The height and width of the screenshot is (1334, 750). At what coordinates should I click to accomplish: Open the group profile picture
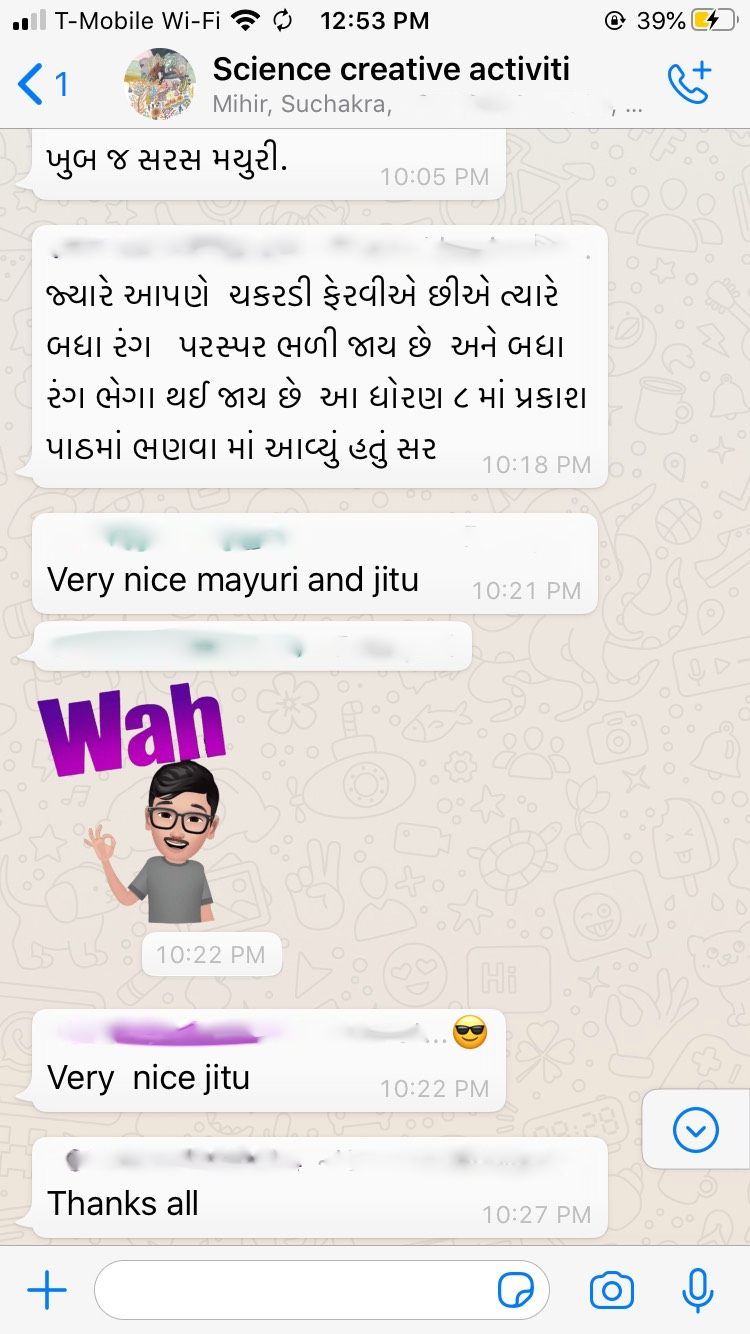[x=160, y=84]
